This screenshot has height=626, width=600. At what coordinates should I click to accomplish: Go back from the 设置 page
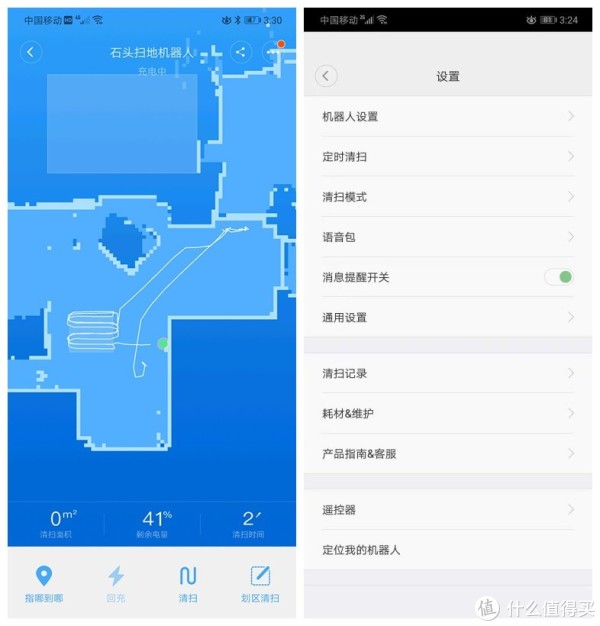(x=326, y=76)
